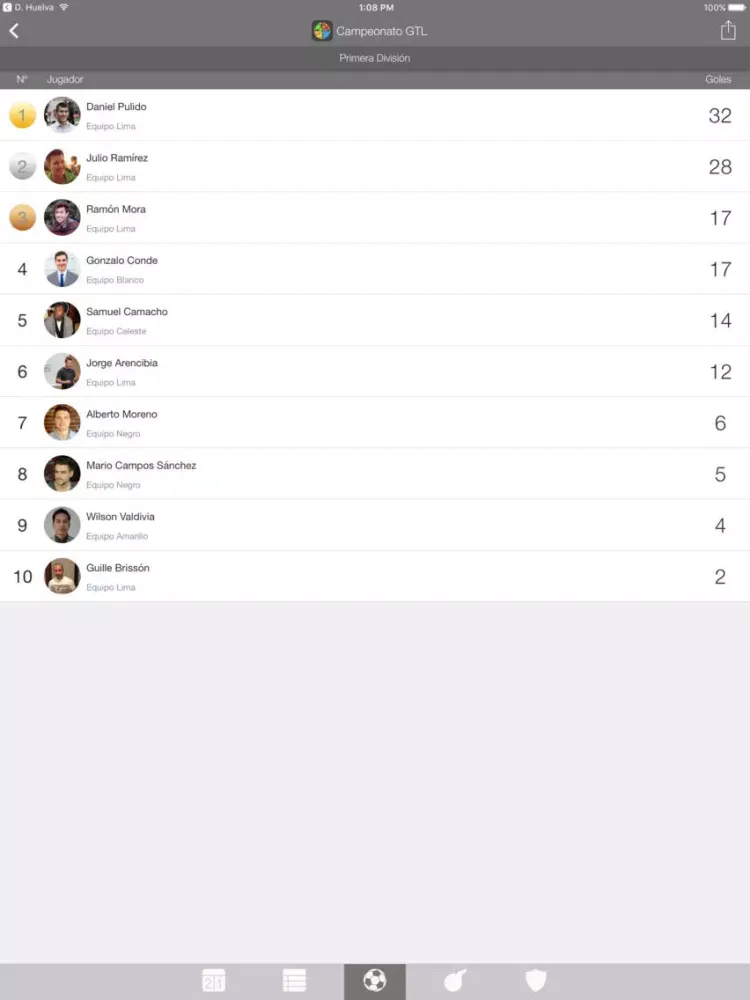Select Ramón Mora from the list
750x1000 pixels.
[375, 218]
